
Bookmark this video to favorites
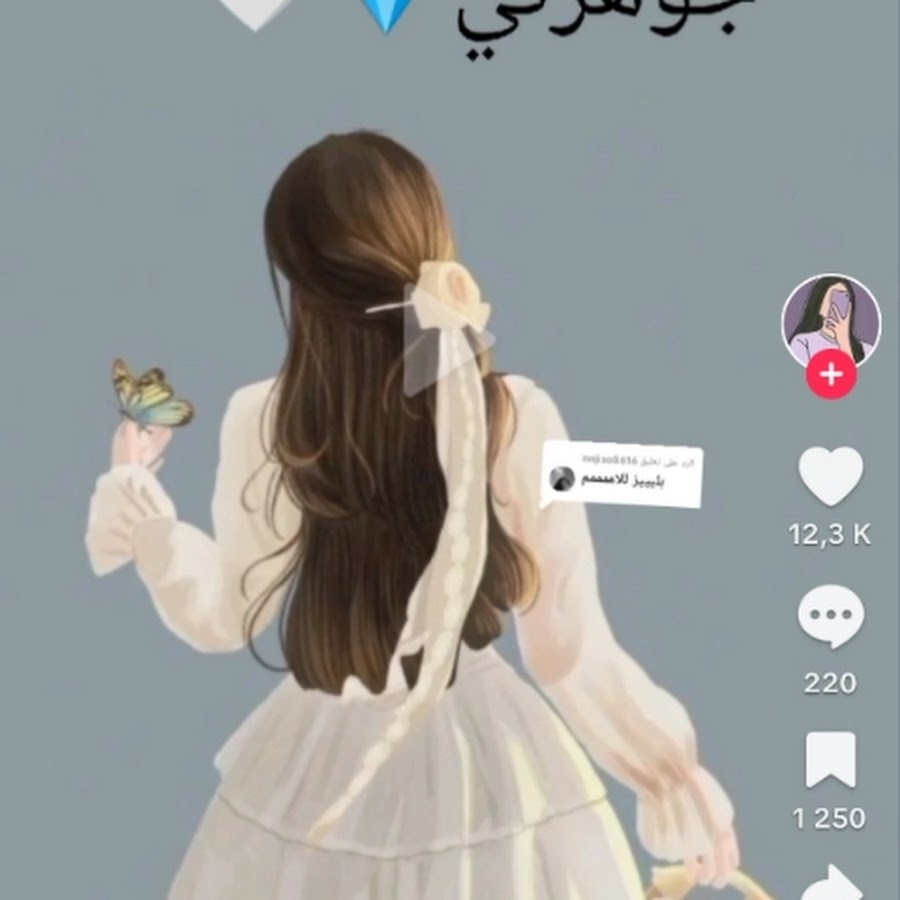click(x=831, y=759)
